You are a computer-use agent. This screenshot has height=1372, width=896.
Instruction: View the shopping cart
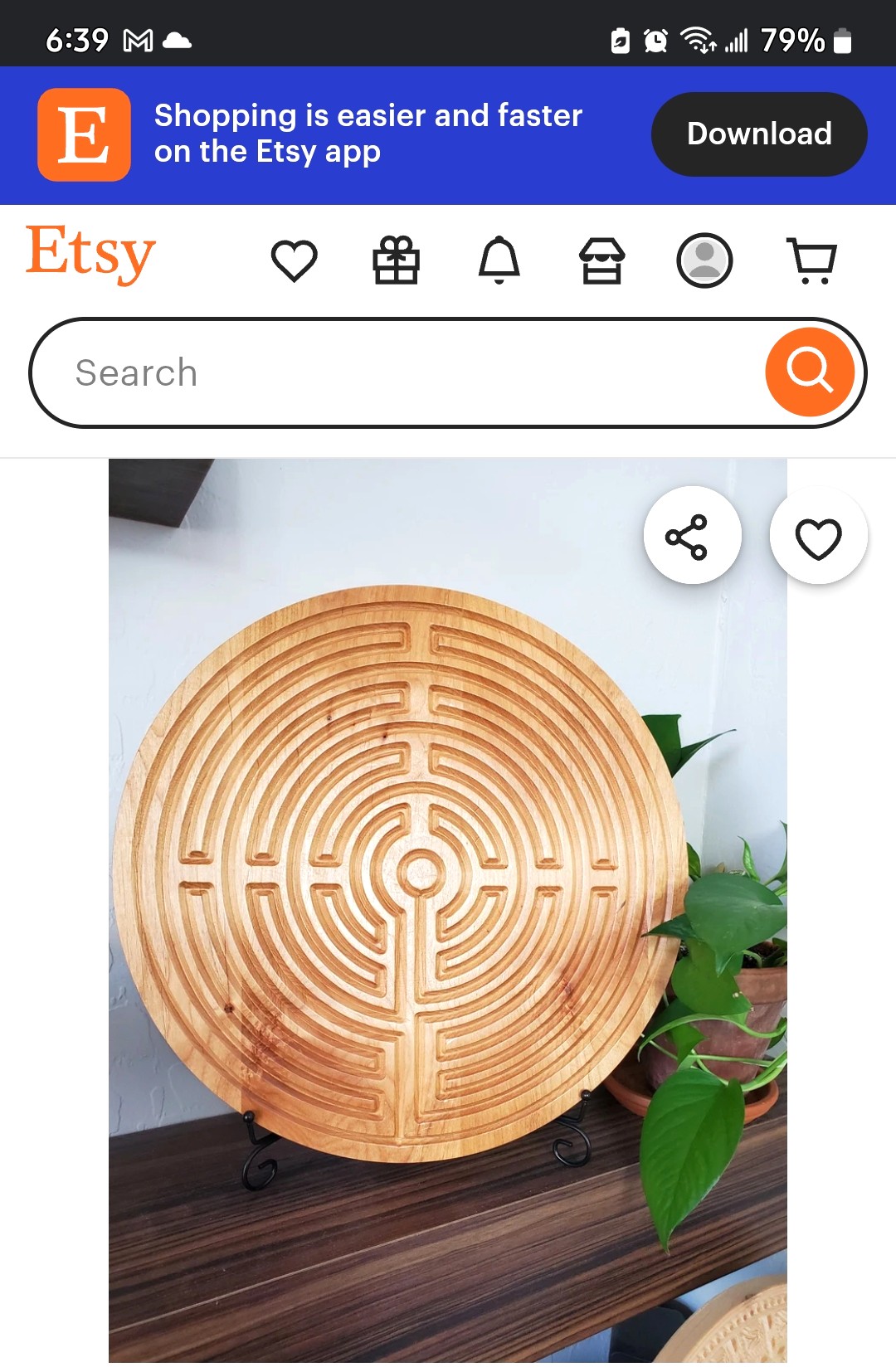click(811, 260)
